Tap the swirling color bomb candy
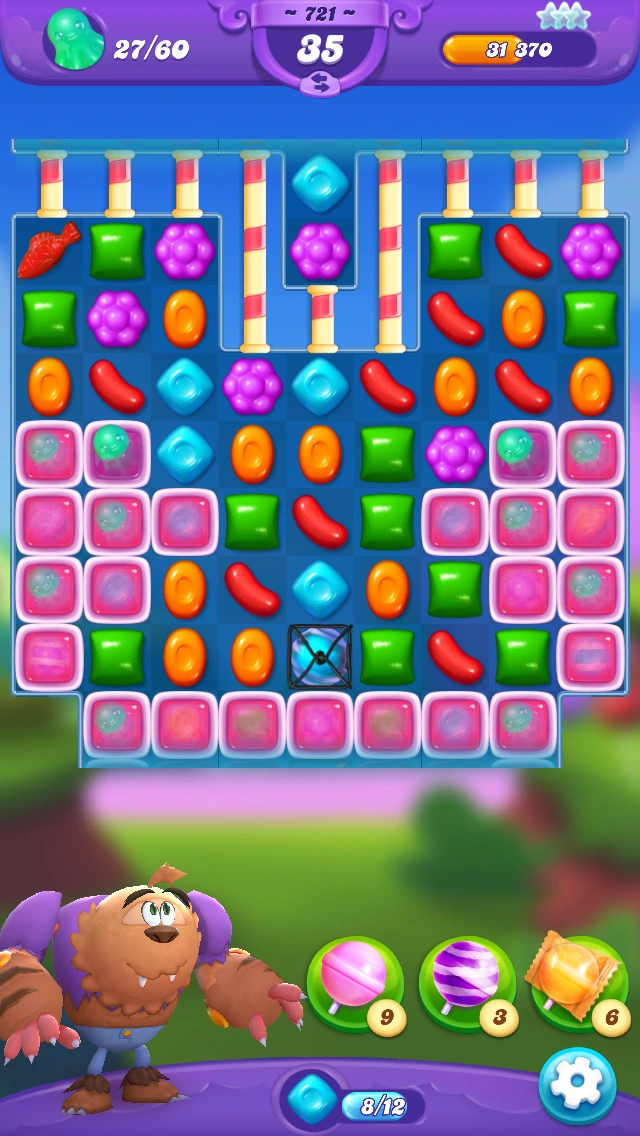Viewport: 640px width, 1136px height. click(320, 656)
